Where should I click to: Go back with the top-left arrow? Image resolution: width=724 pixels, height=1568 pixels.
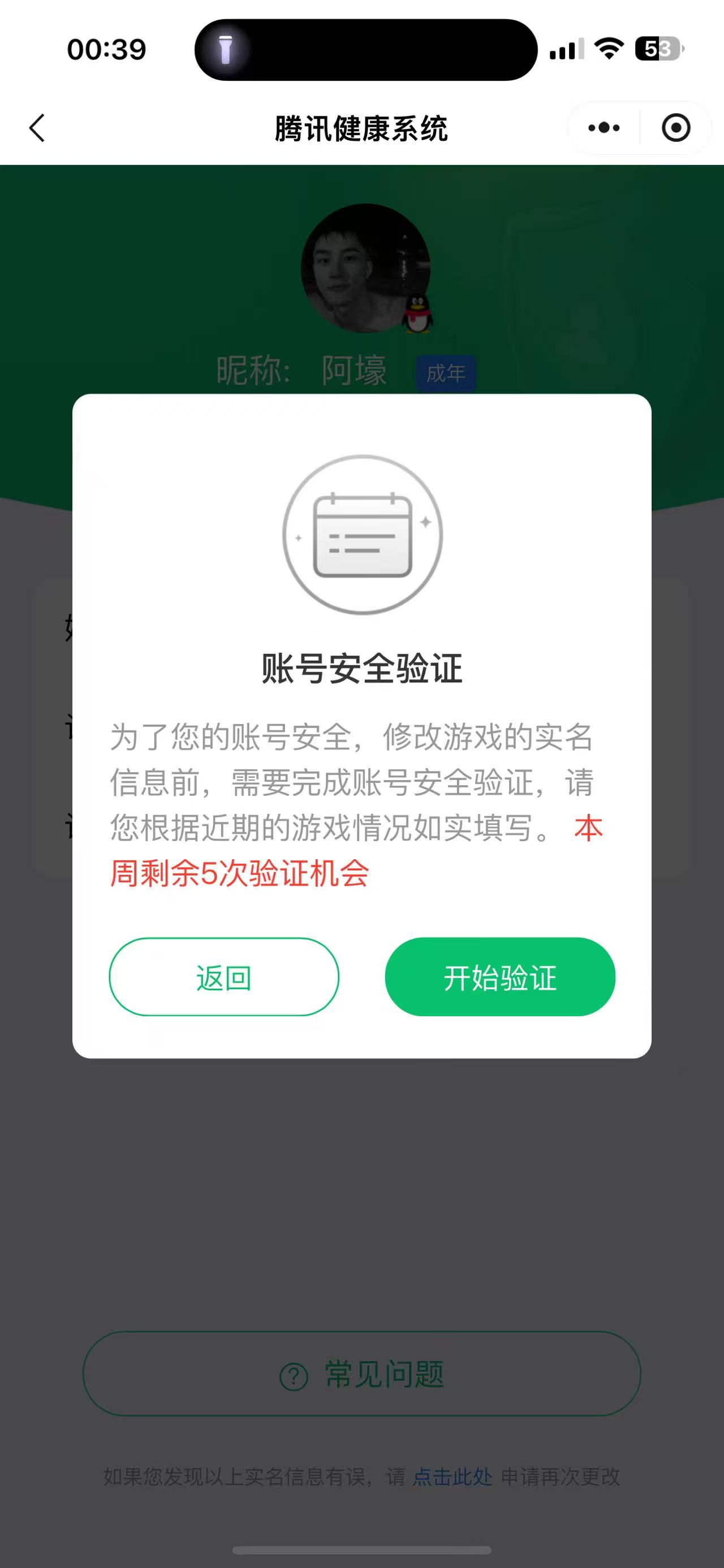click(38, 128)
